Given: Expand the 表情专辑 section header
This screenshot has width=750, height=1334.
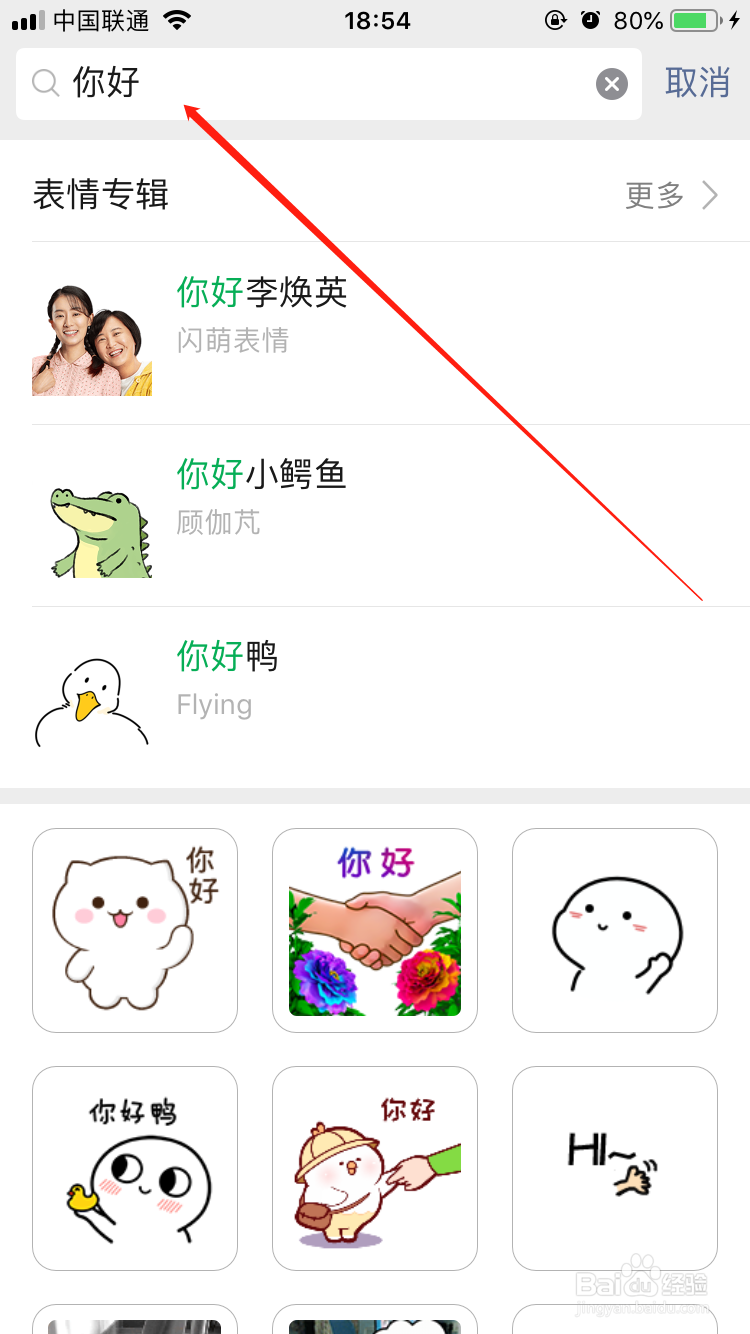Looking at the screenshot, I should click(100, 196).
